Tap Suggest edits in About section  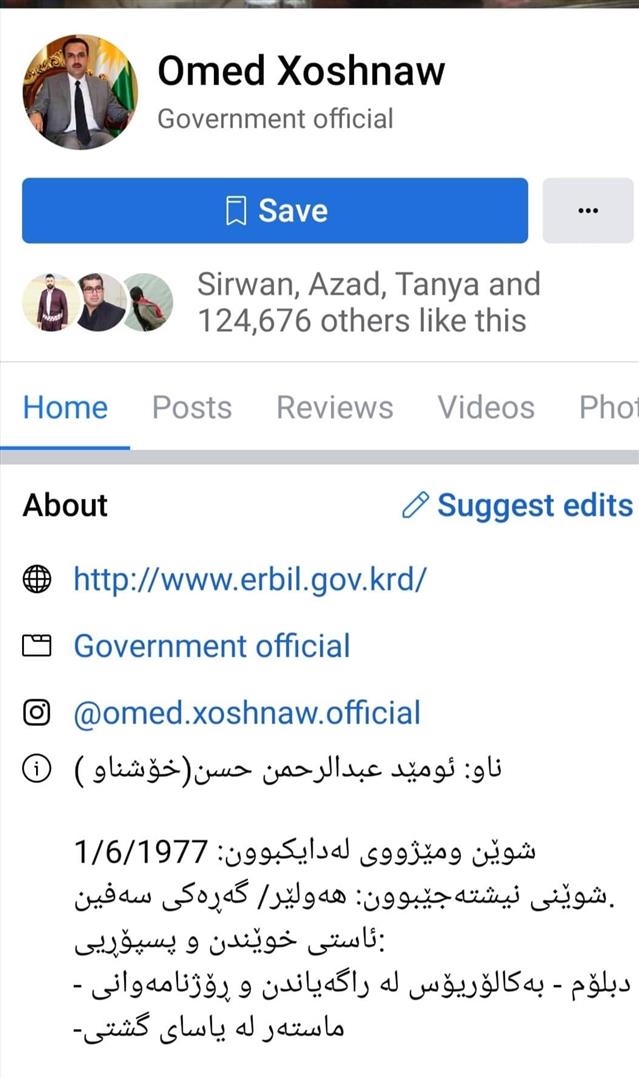pos(517,506)
